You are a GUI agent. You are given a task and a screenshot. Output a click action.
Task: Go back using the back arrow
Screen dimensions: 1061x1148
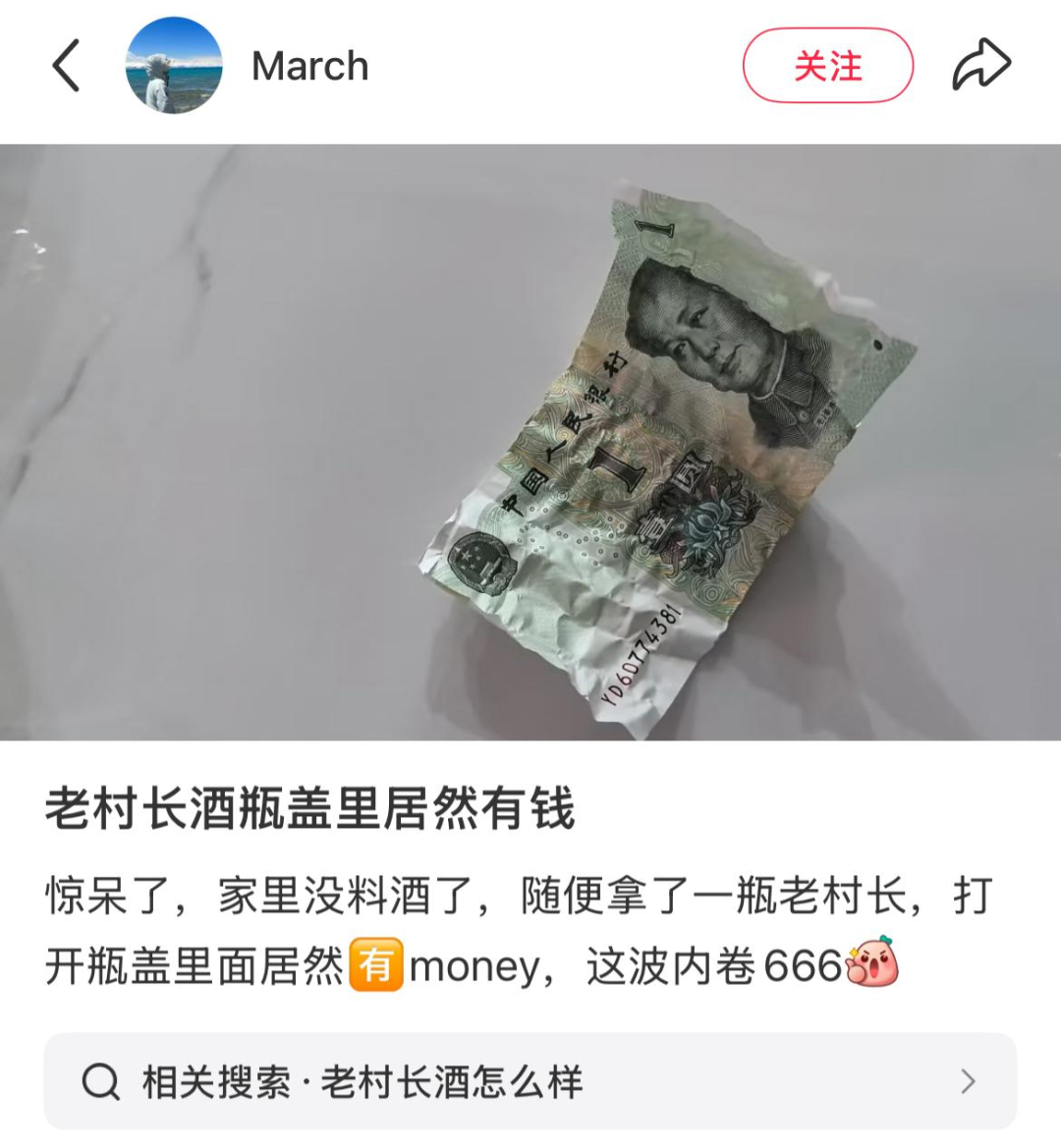66,66
